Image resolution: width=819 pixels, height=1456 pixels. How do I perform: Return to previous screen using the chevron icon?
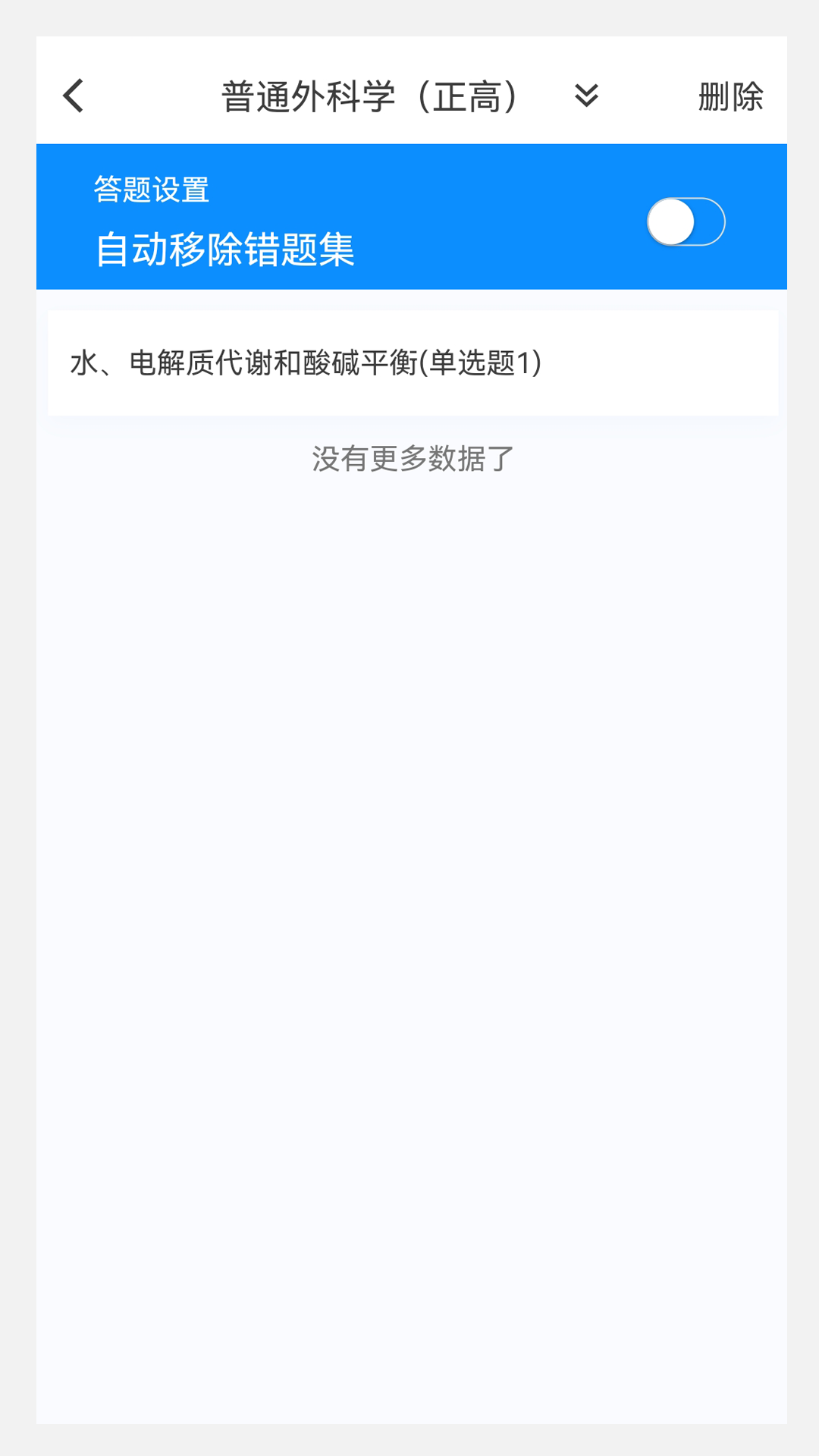tap(72, 97)
